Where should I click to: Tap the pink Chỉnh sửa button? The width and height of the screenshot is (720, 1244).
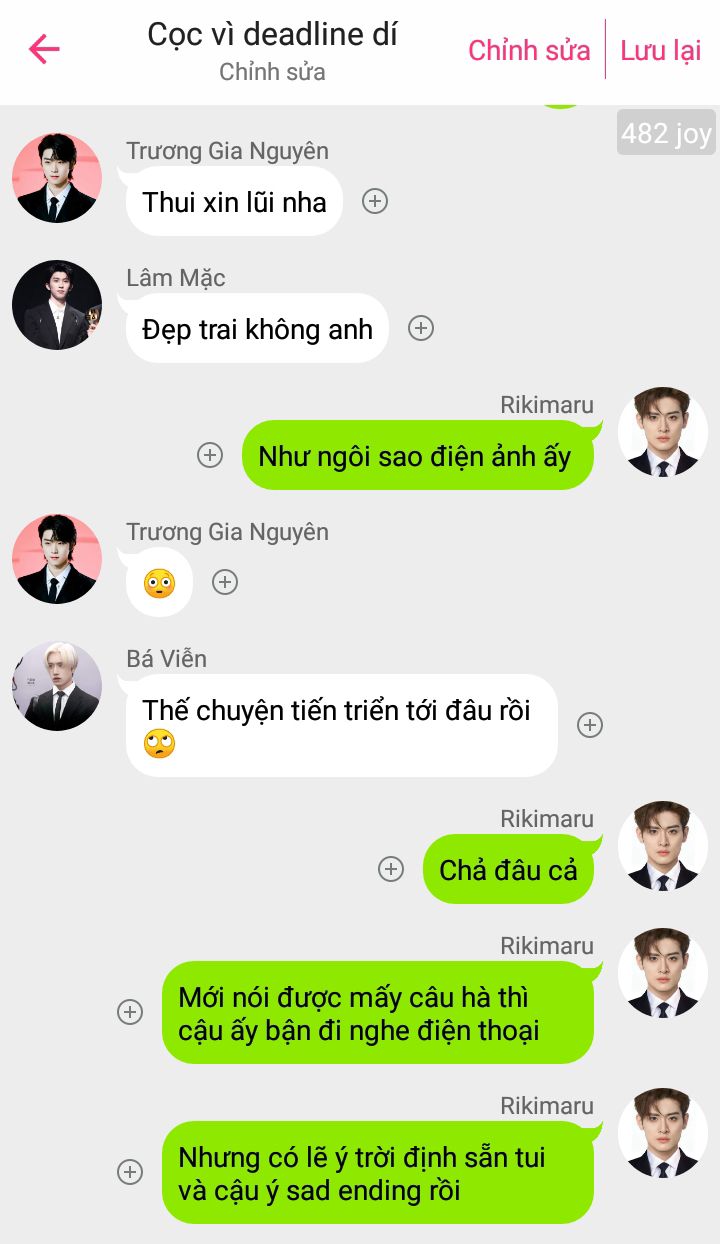[529, 50]
